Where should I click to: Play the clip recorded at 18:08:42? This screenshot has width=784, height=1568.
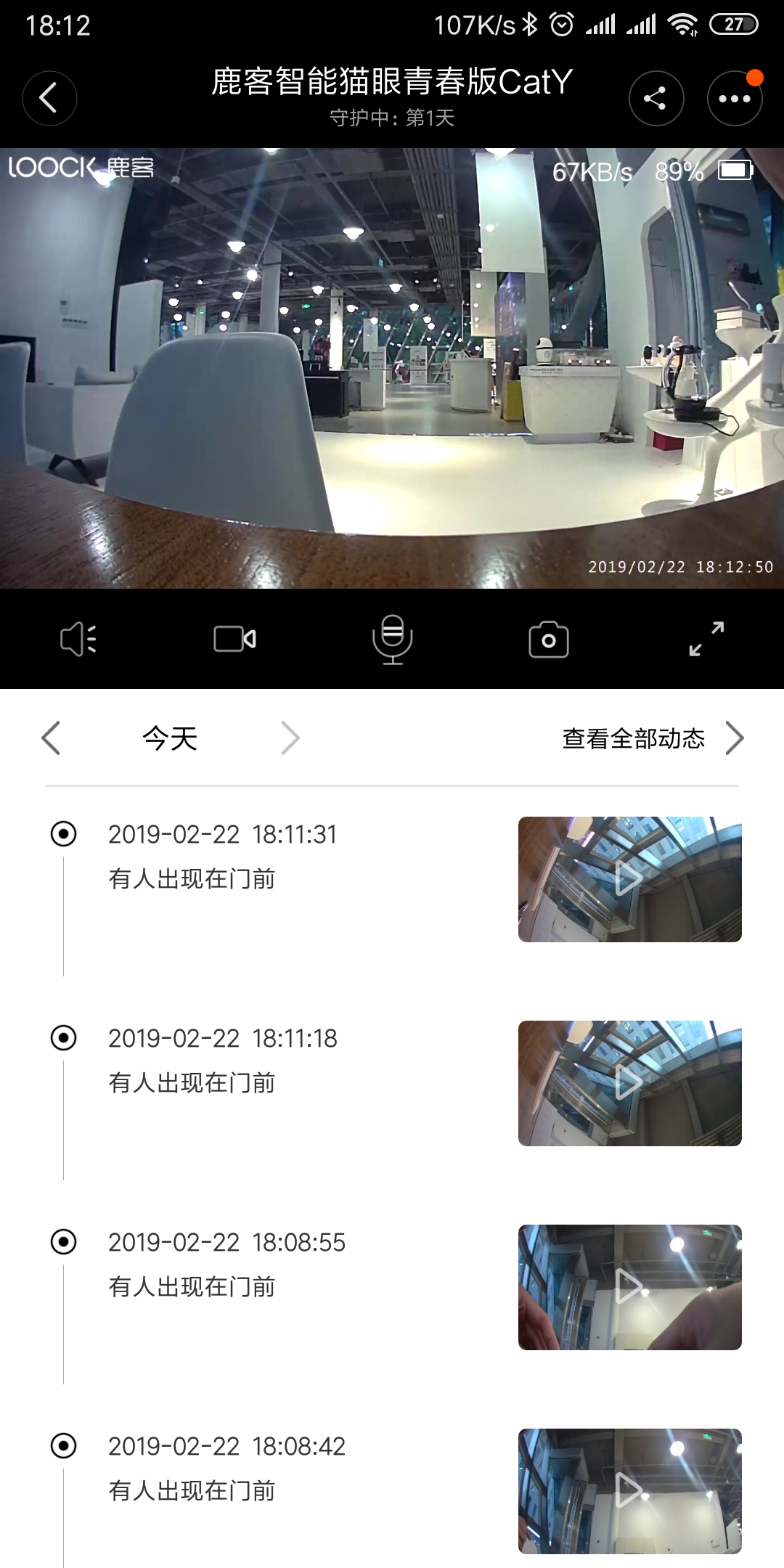pyautogui.click(x=629, y=1491)
